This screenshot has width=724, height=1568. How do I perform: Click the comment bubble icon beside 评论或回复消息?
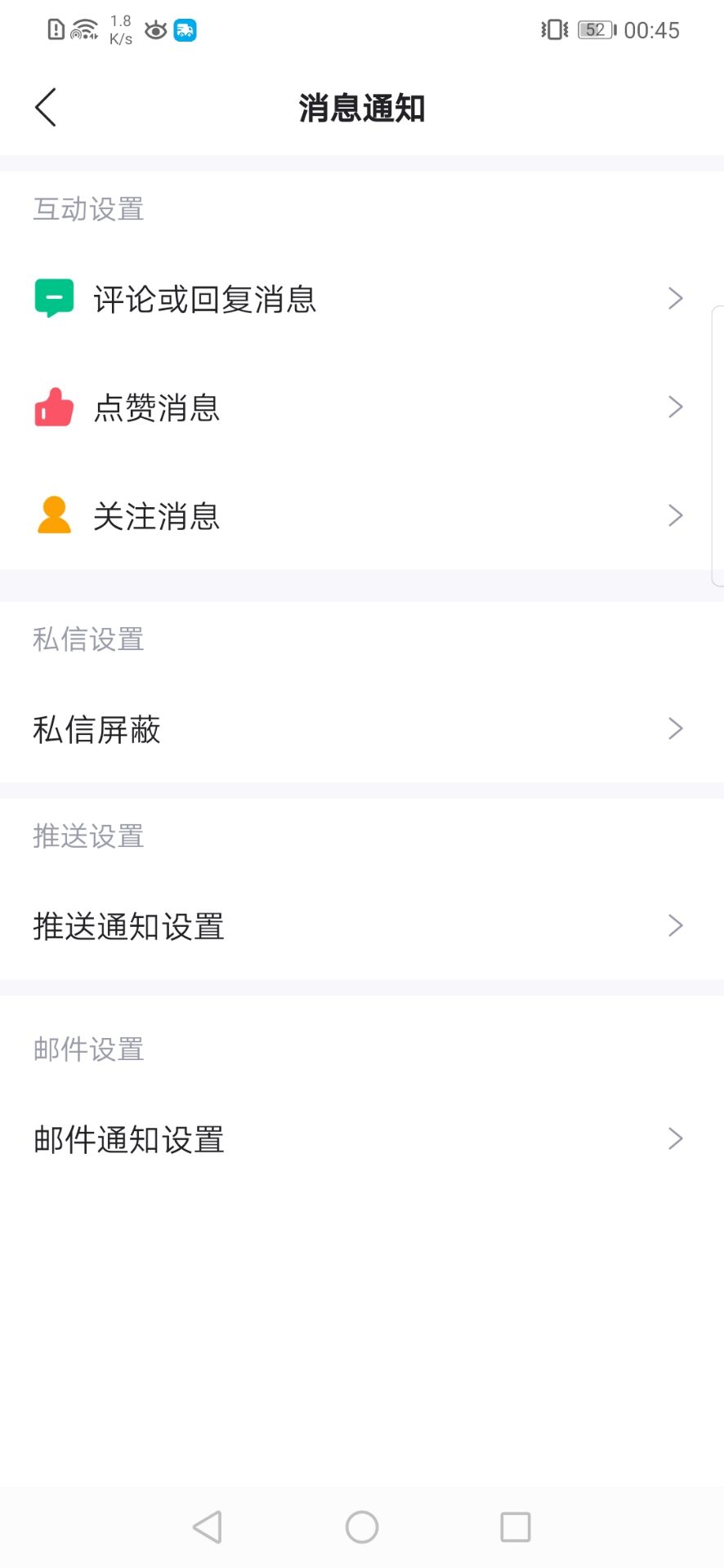click(x=52, y=297)
